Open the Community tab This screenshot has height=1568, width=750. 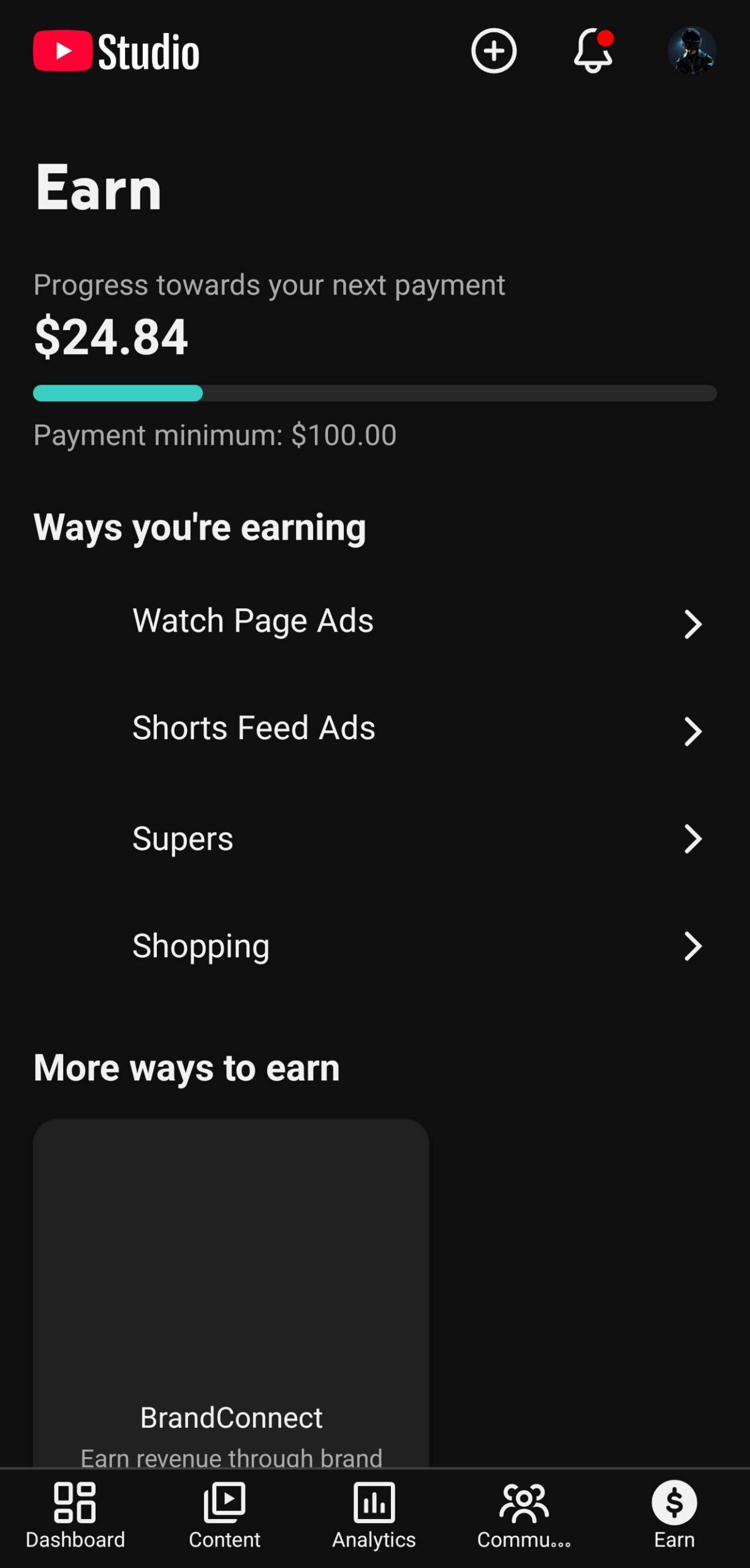click(524, 1515)
